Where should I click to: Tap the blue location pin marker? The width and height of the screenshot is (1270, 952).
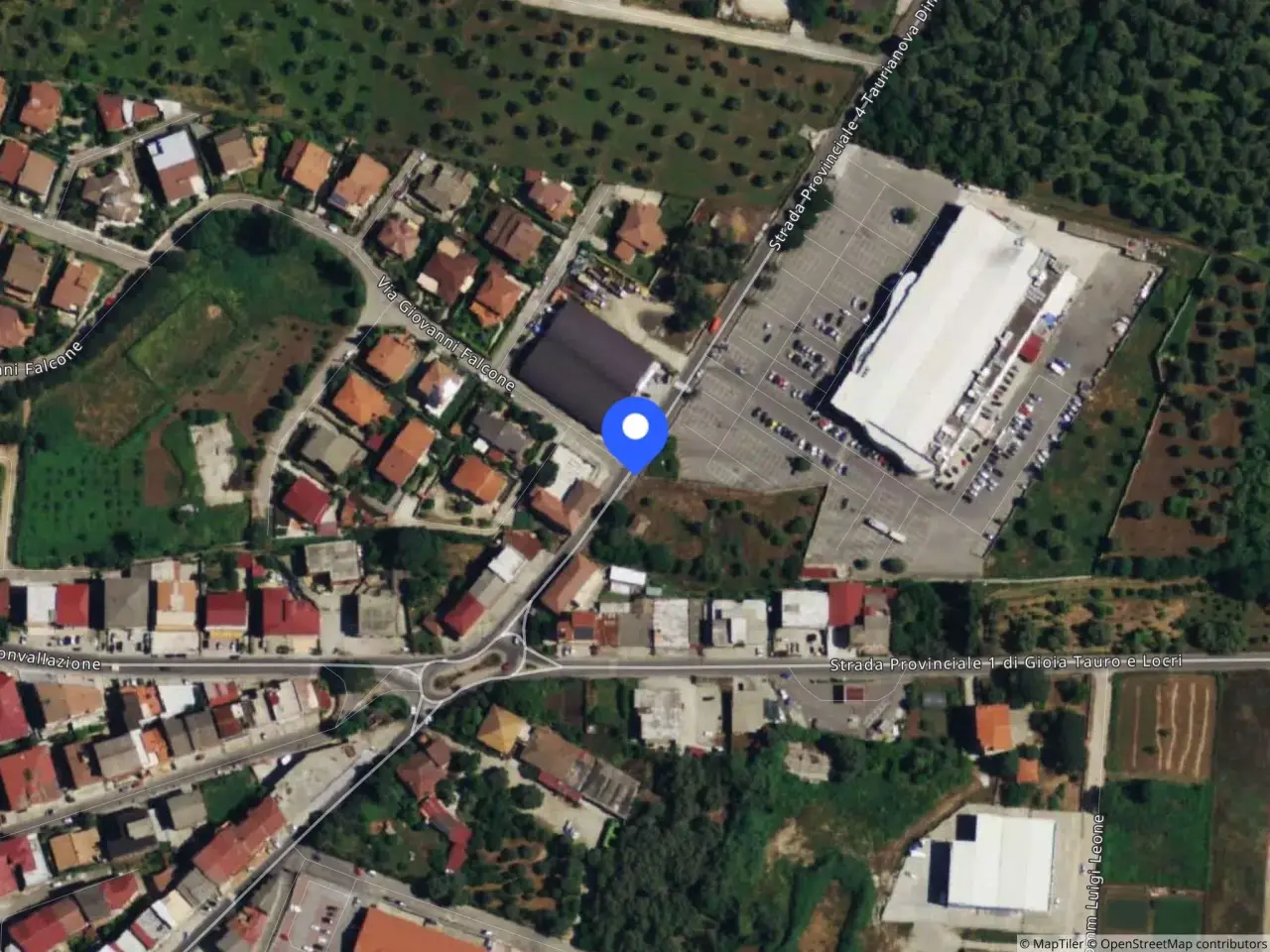pyautogui.click(x=635, y=429)
